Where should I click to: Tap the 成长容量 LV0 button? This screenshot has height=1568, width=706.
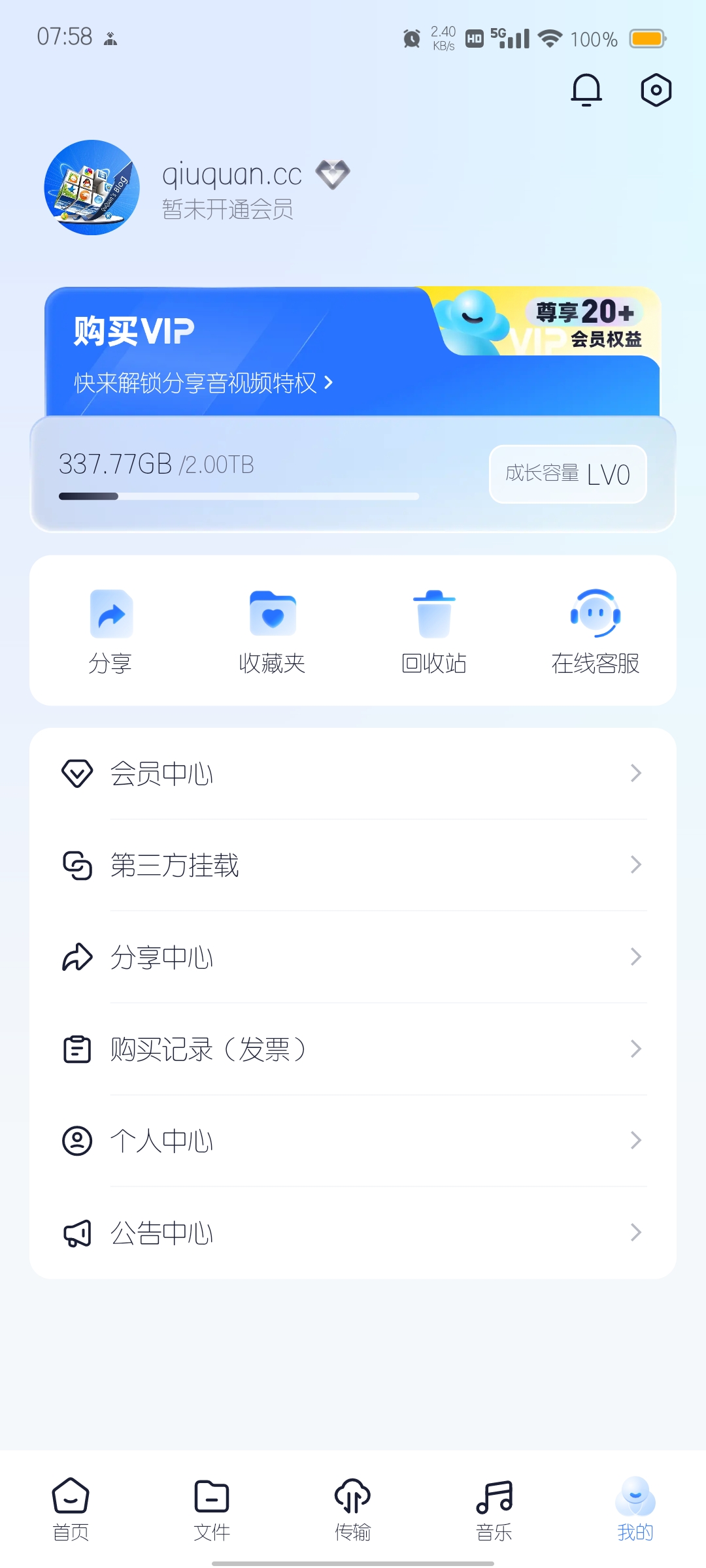567,474
